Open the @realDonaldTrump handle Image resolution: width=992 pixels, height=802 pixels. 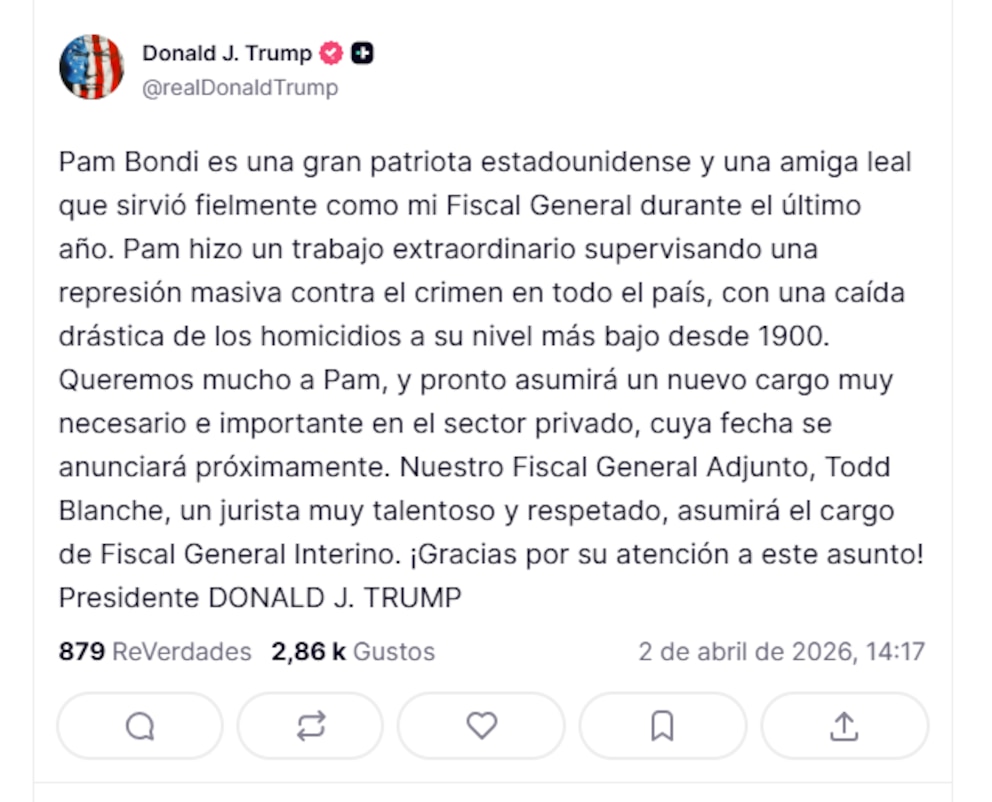[240, 88]
